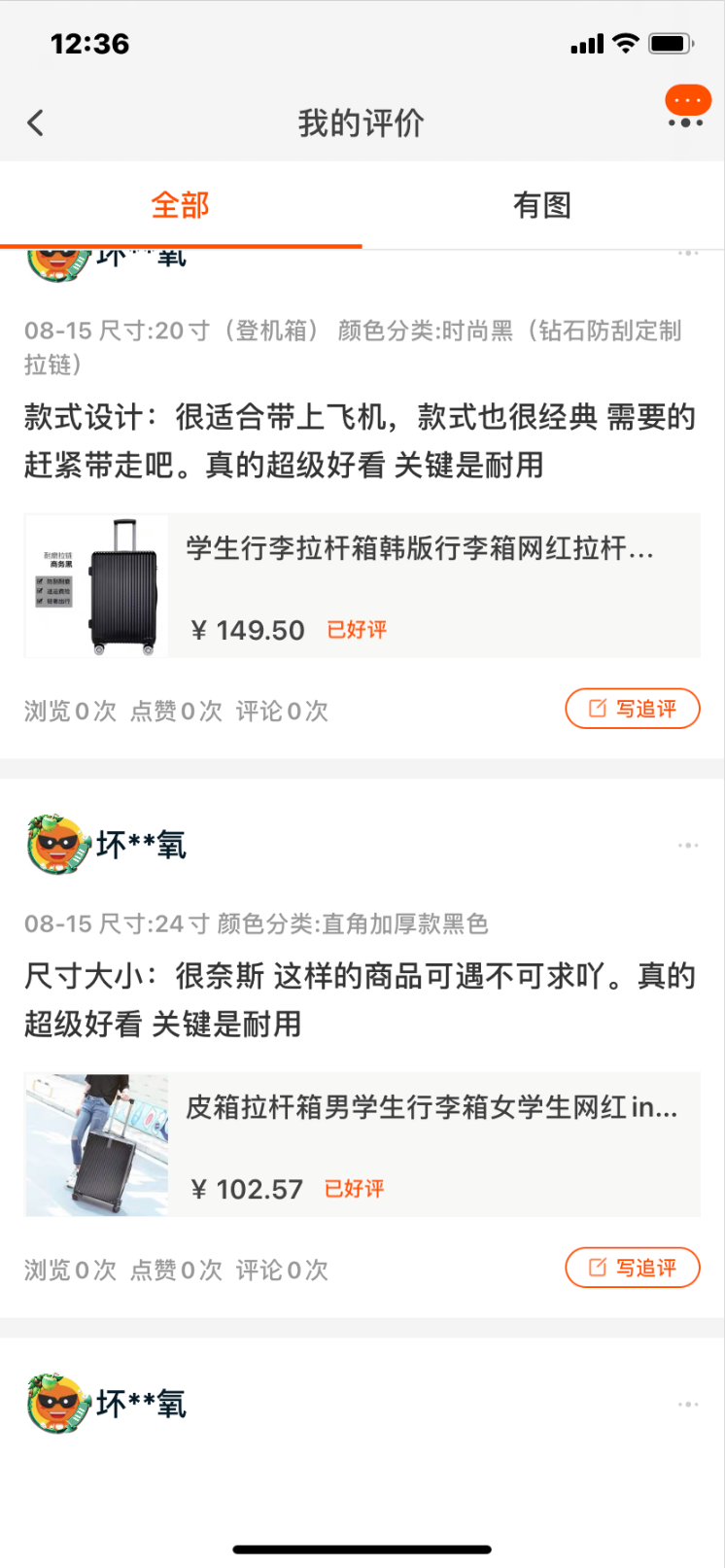Tap the sunglasses avatar on the second review
The image size is (725, 1568).
(55, 845)
